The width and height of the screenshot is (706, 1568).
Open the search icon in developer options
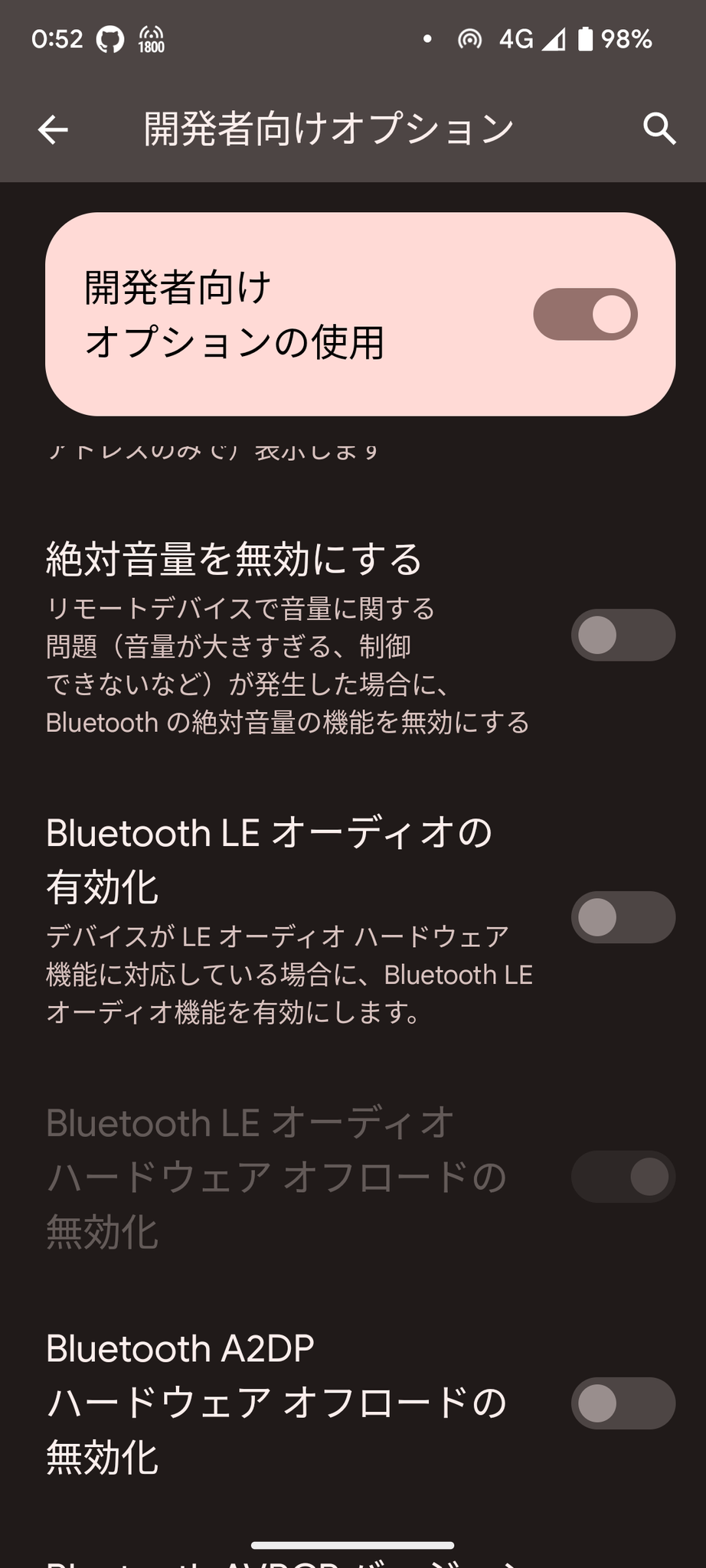660,128
